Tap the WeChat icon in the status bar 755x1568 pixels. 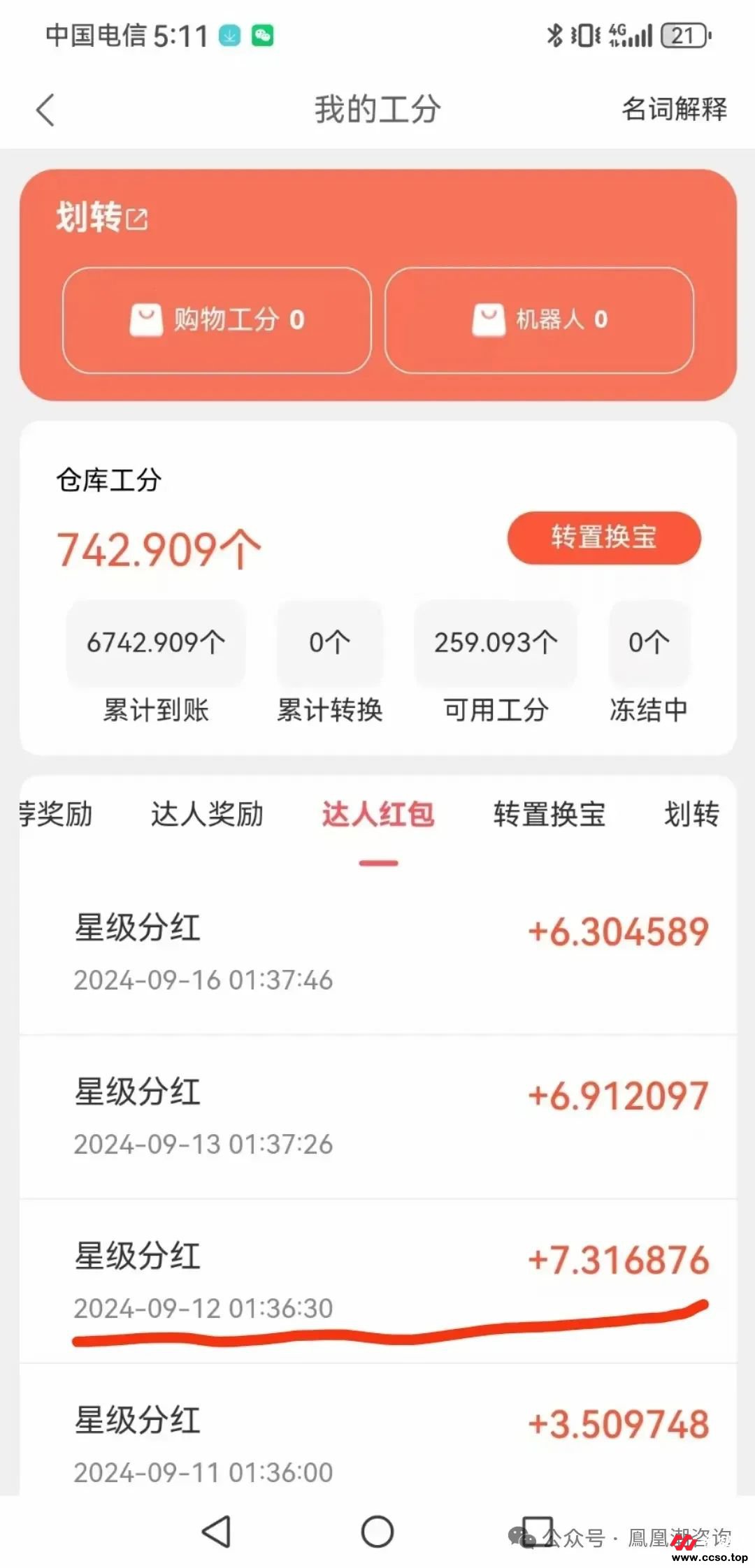262,36
